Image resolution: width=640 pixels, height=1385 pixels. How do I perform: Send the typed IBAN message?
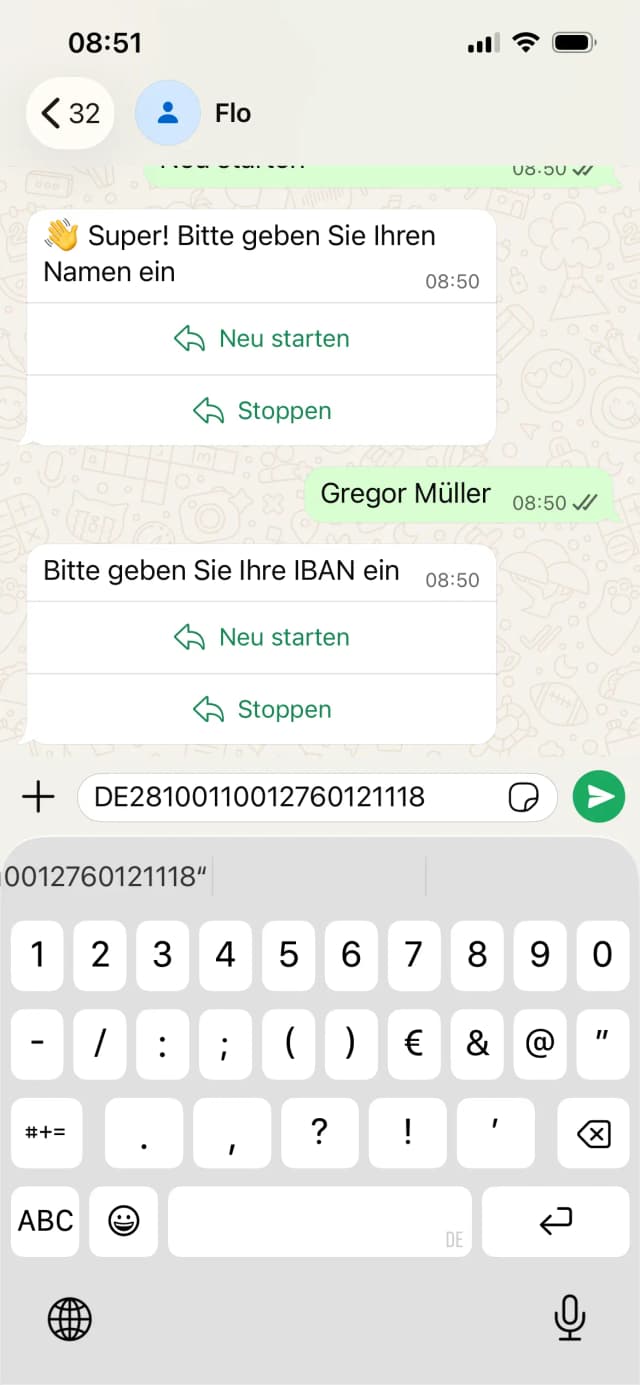(599, 796)
